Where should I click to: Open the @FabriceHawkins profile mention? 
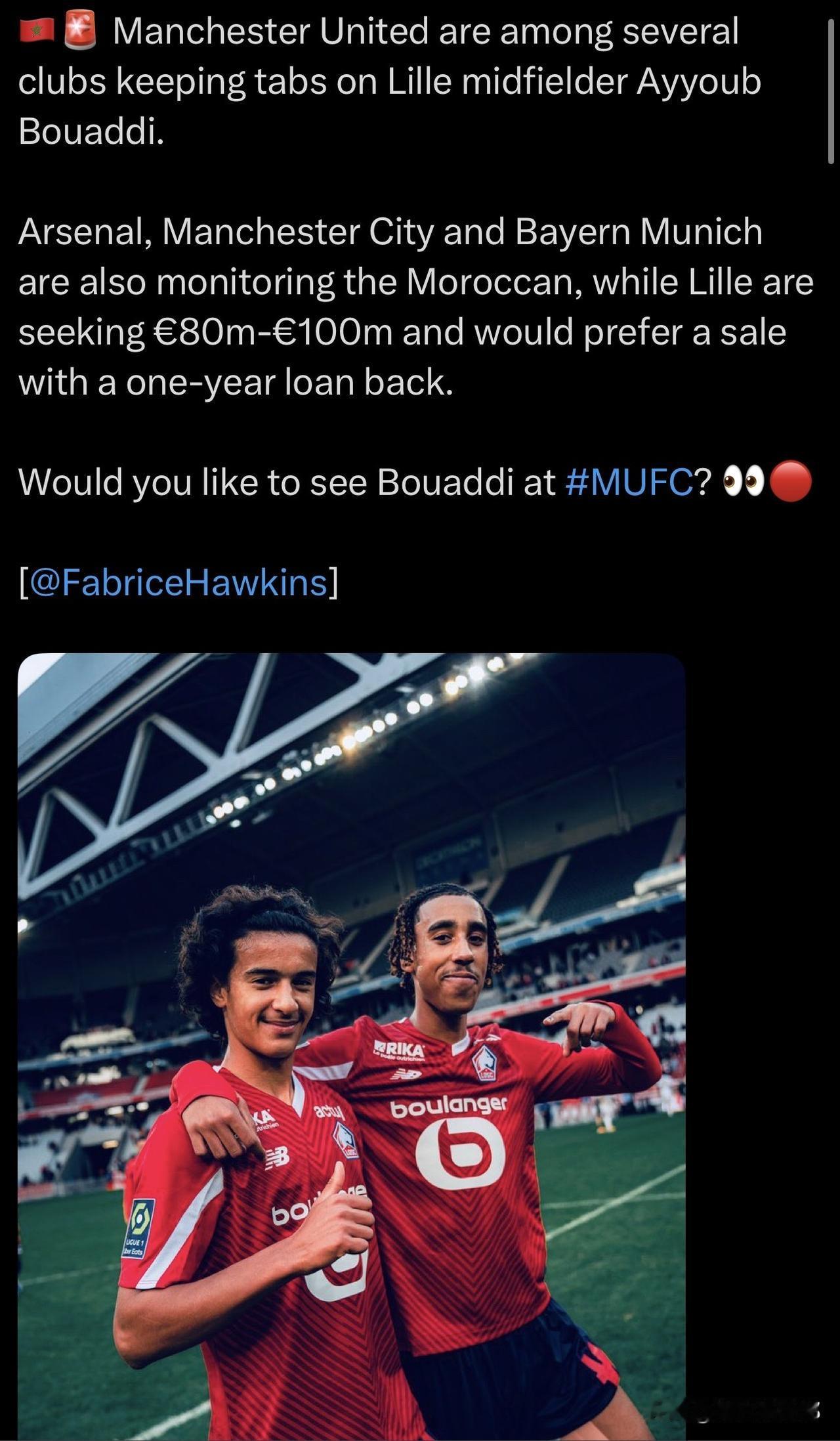[x=178, y=582]
